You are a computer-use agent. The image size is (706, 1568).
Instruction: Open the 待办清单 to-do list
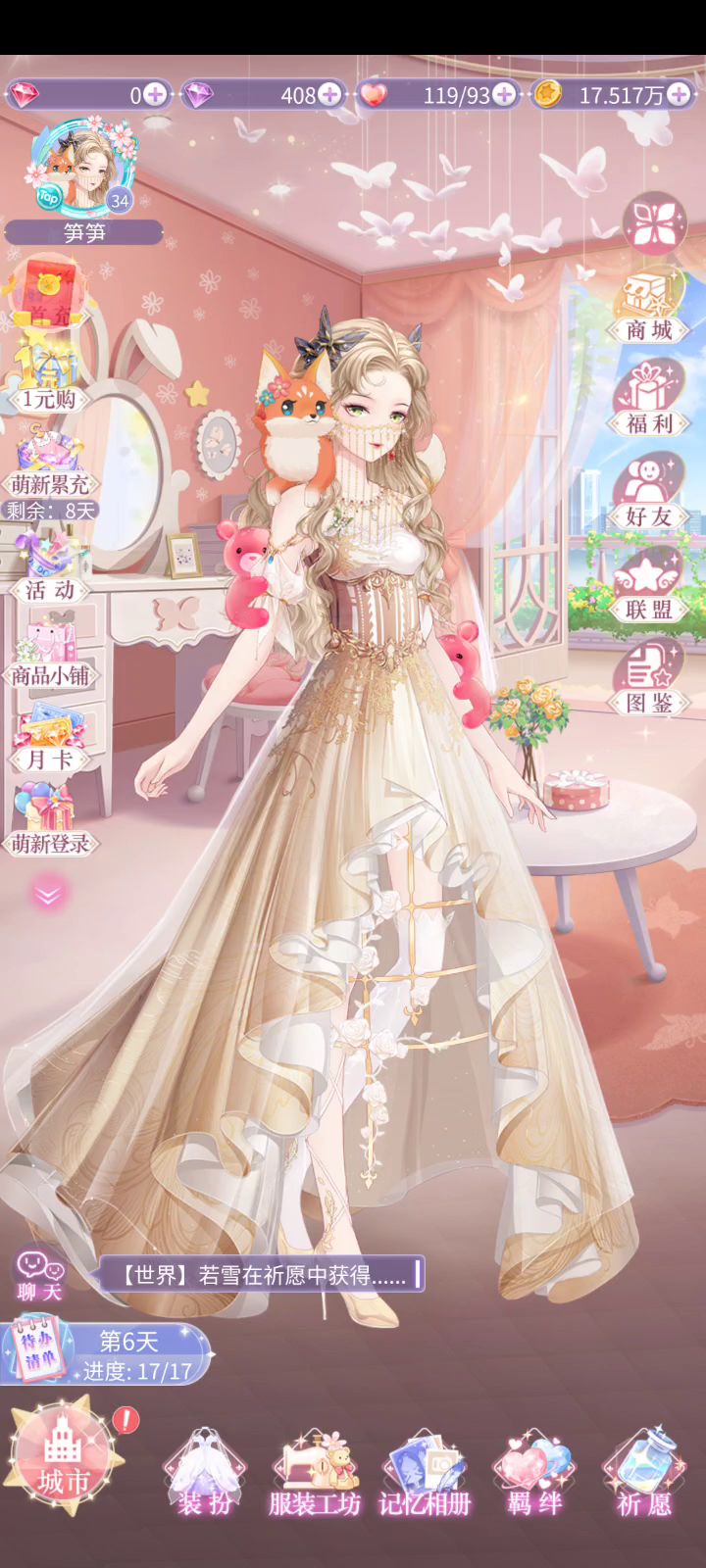35,1353
